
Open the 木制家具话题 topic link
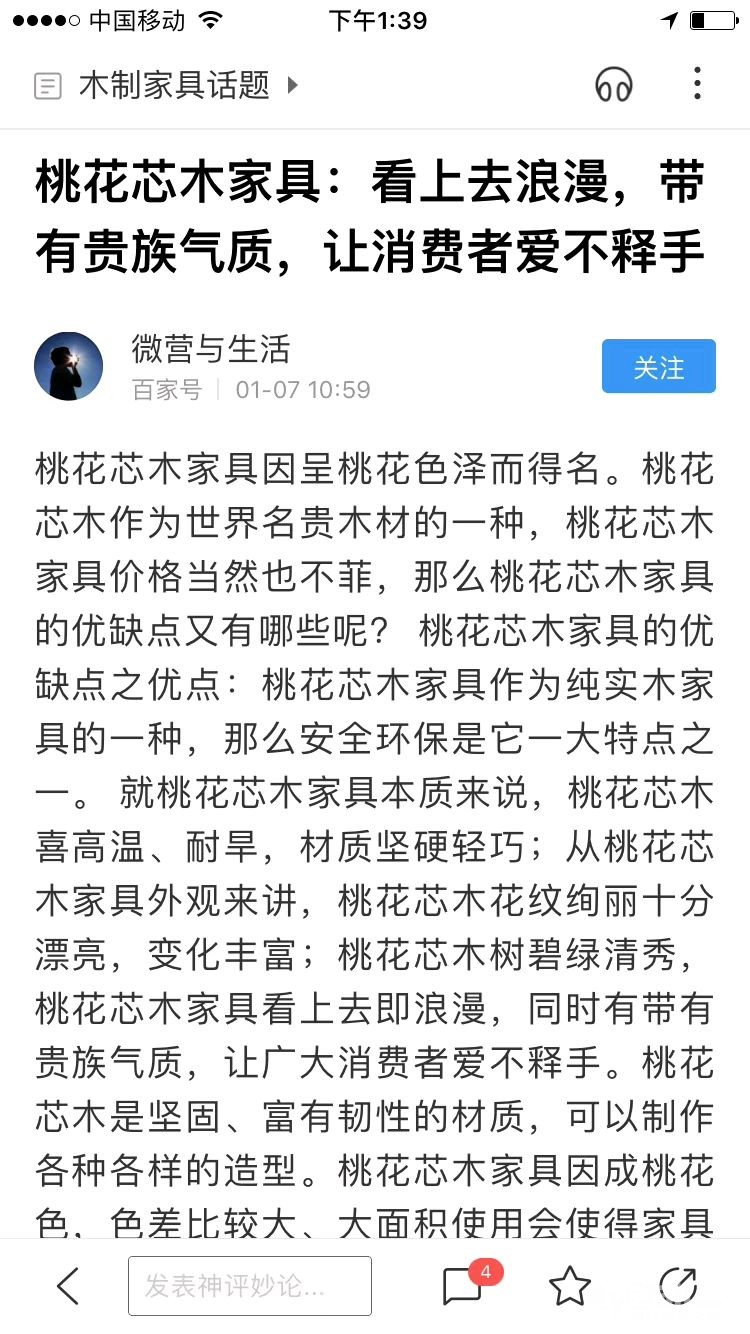(166, 85)
